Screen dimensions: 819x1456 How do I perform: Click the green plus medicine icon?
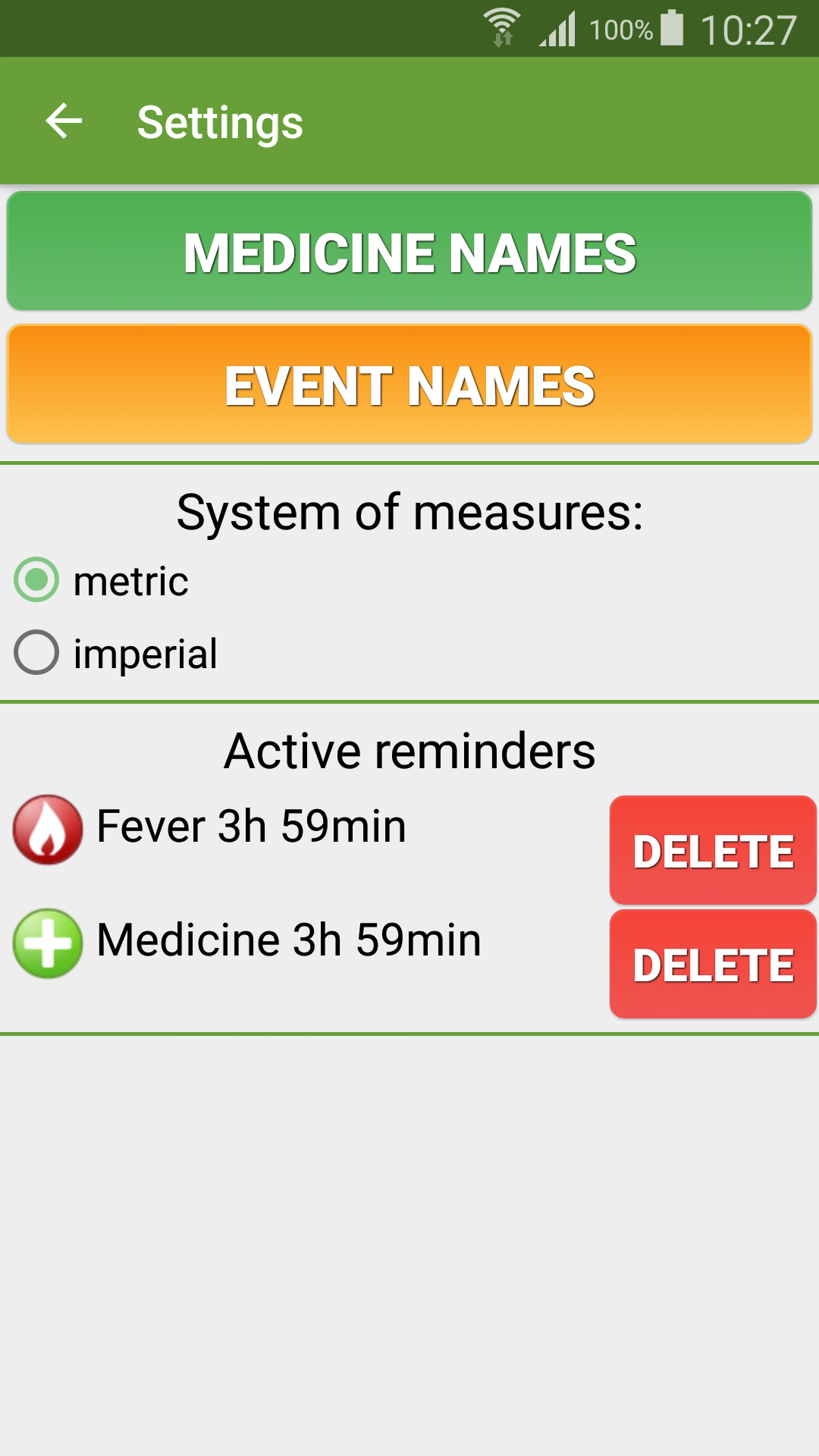(47, 942)
